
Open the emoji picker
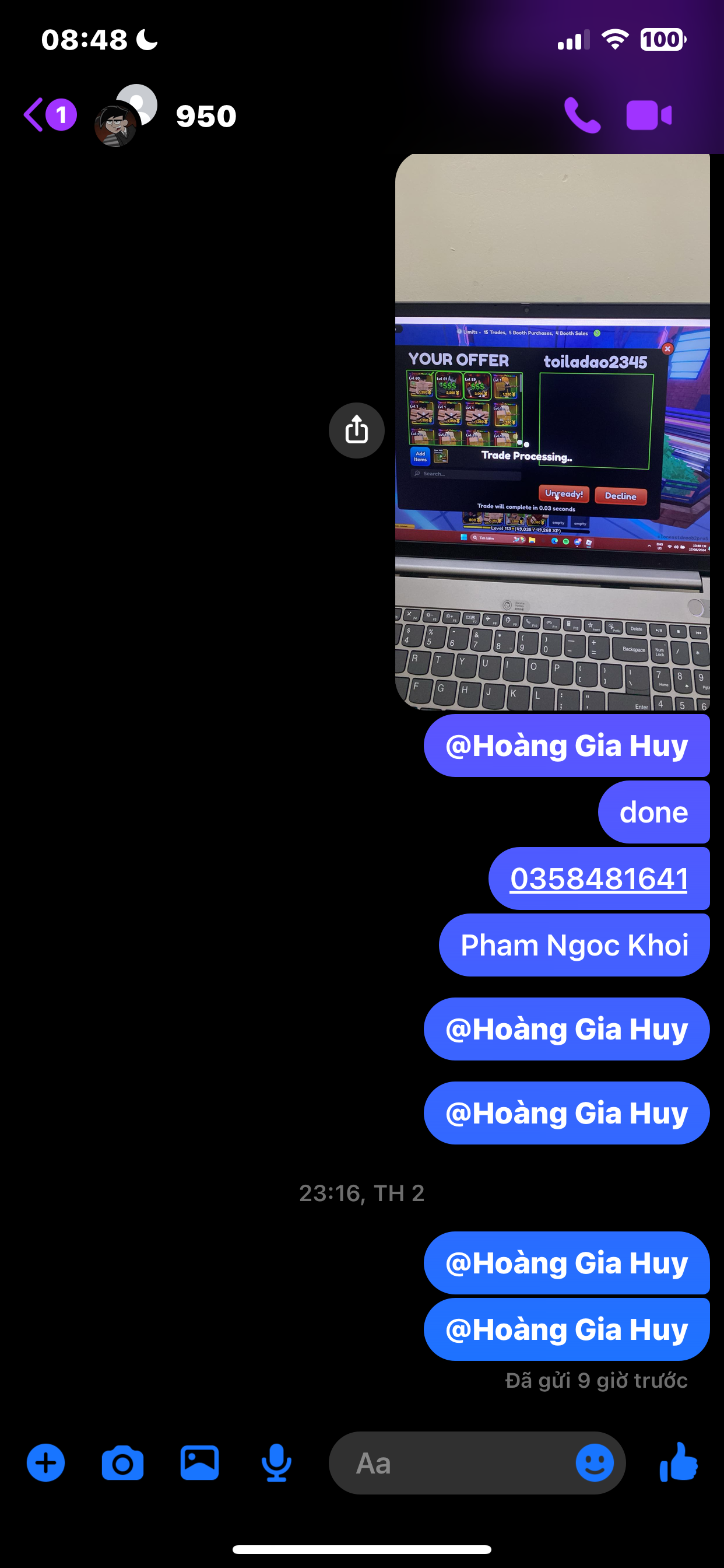[595, 1462]
